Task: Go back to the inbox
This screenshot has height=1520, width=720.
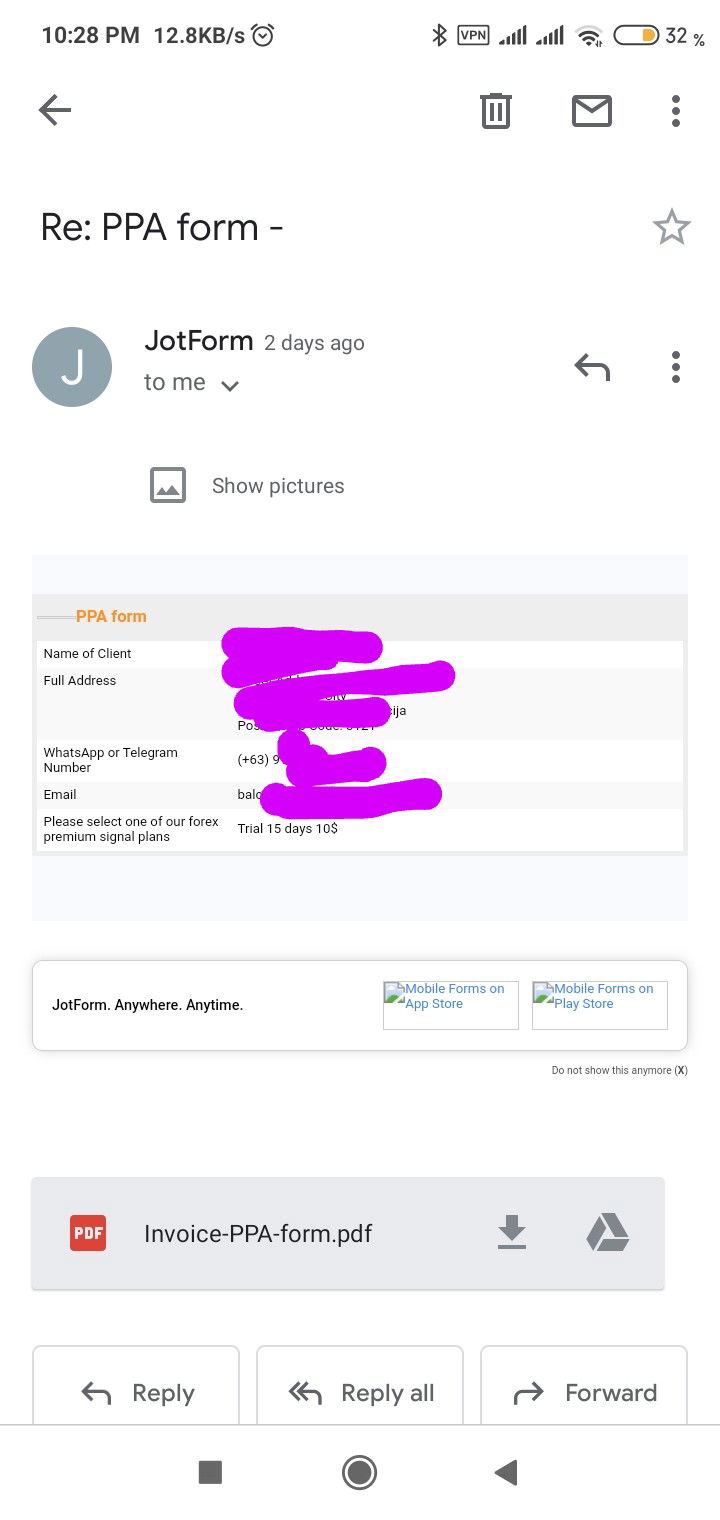Action: (x=55, y=110)
